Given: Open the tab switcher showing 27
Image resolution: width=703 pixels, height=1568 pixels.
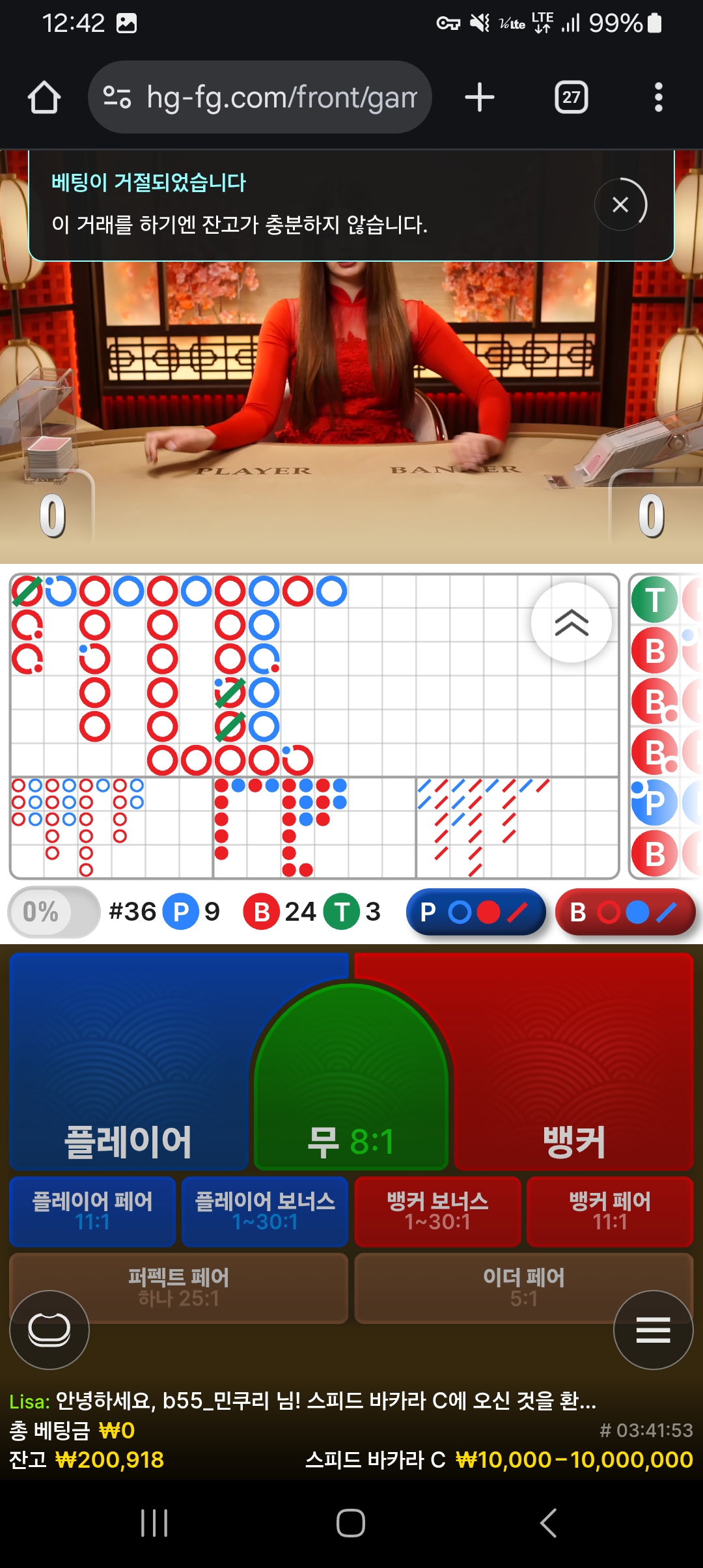Looking at the screenshot, I should pyautogui.click(x=572, y=98).
